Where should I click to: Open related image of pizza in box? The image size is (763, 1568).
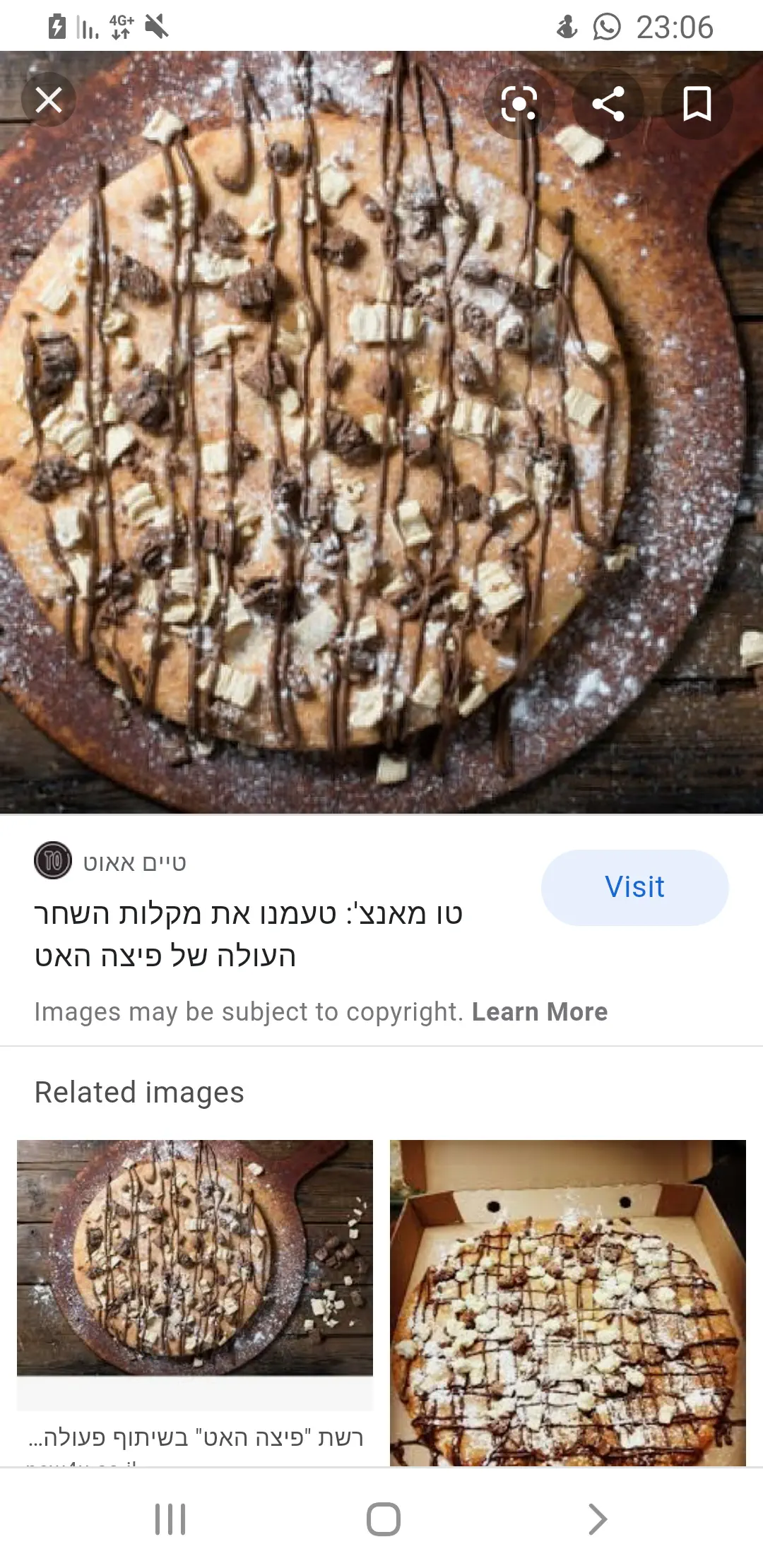point(567,1302)
